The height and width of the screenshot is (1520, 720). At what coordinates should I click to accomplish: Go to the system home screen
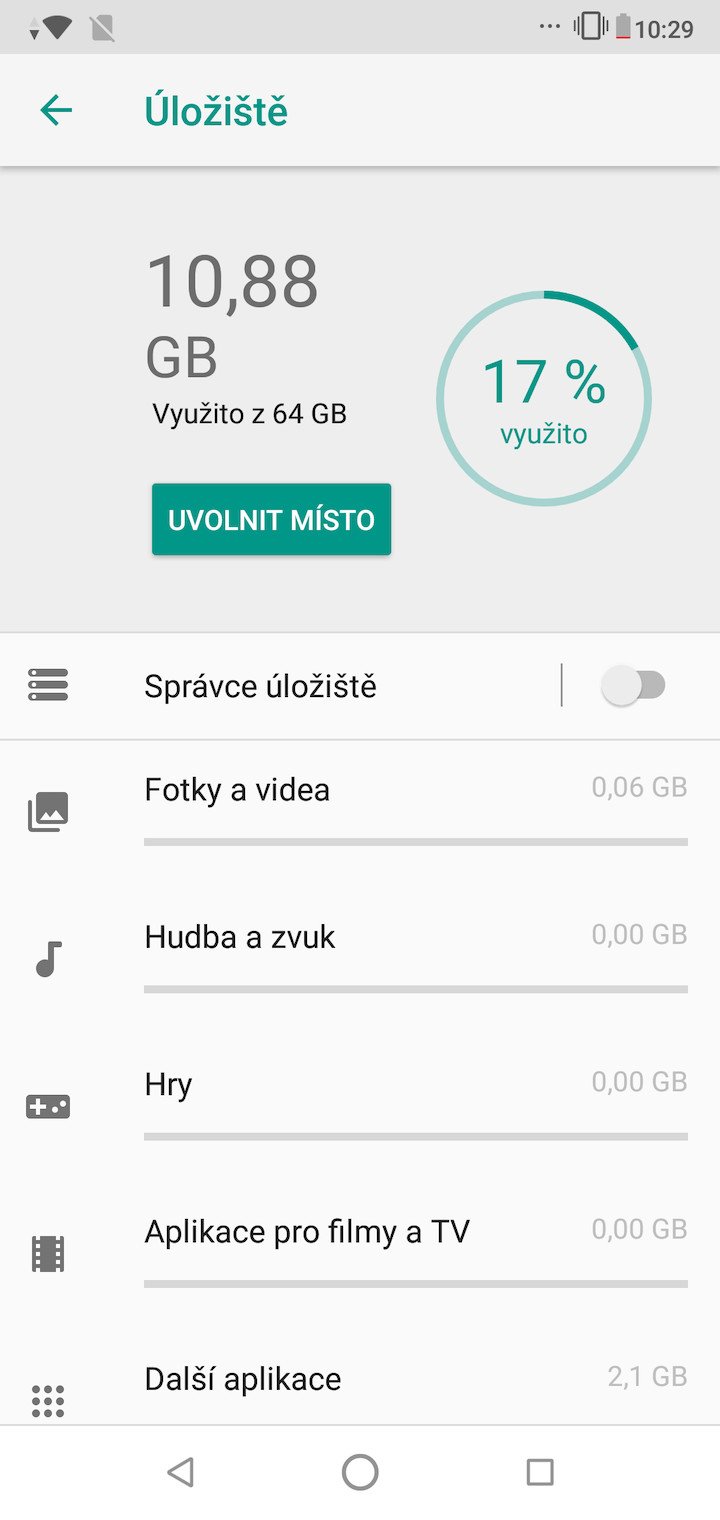[360, 1472]
